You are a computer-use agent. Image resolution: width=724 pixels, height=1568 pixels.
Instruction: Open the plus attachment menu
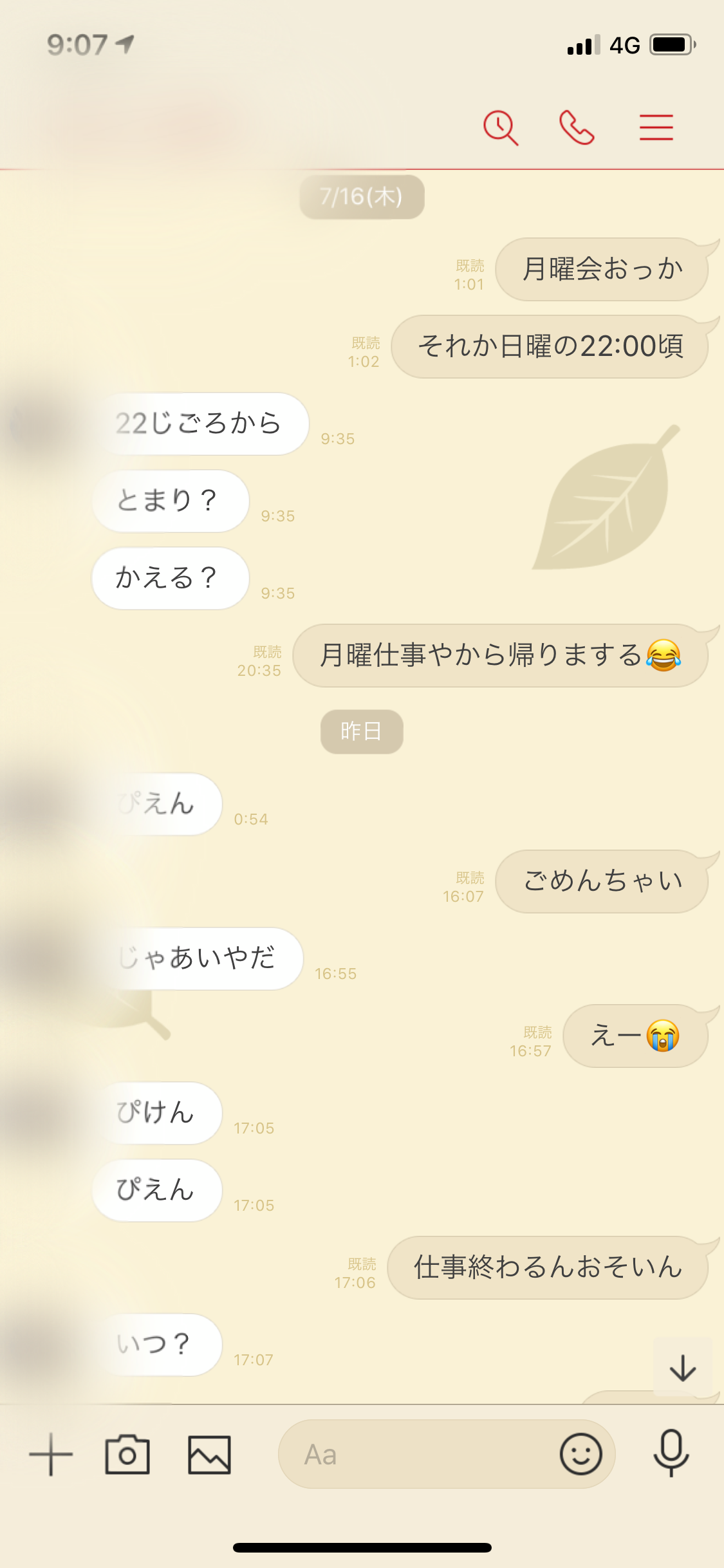click(51, 1455)
